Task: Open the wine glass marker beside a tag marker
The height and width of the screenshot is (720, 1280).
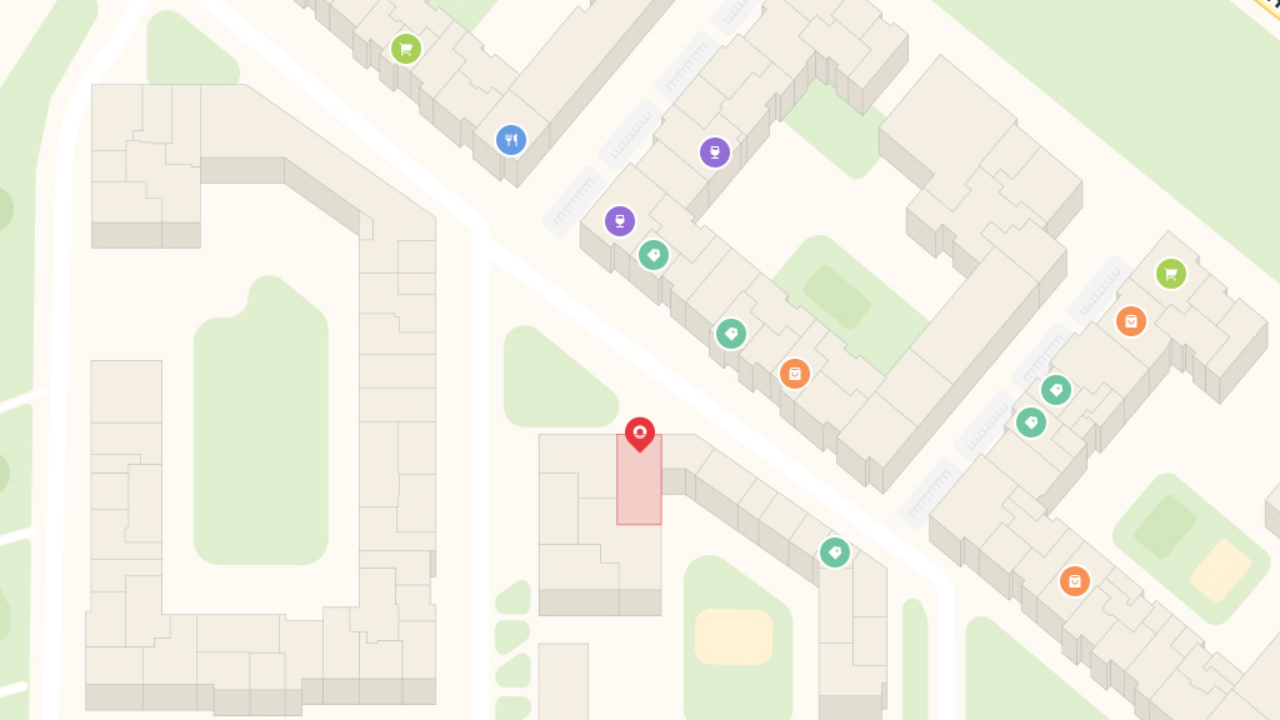Action: coord(620,221)
